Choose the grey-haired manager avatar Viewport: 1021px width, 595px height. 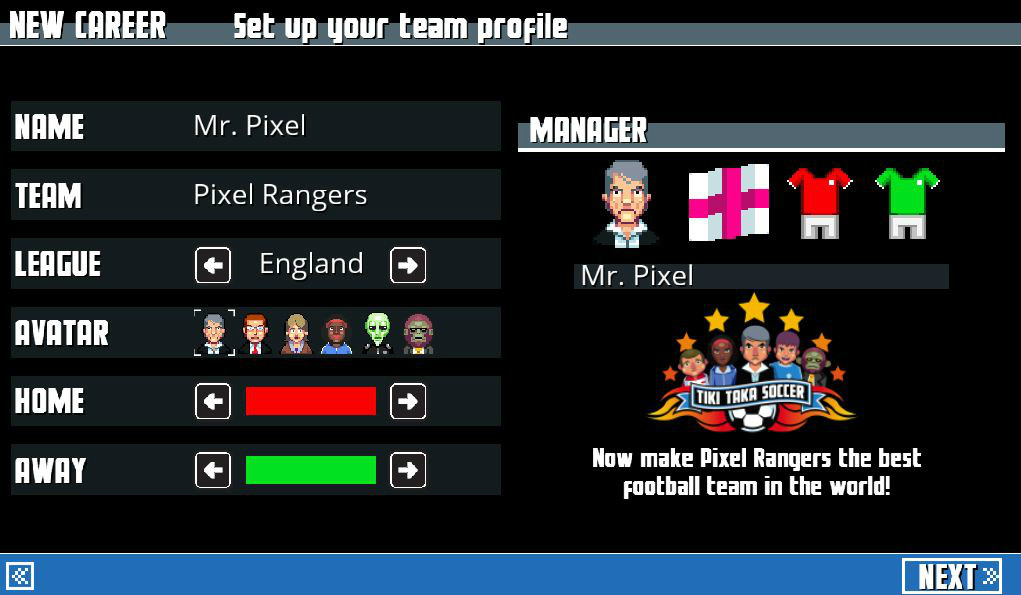(x=214, y=333)
